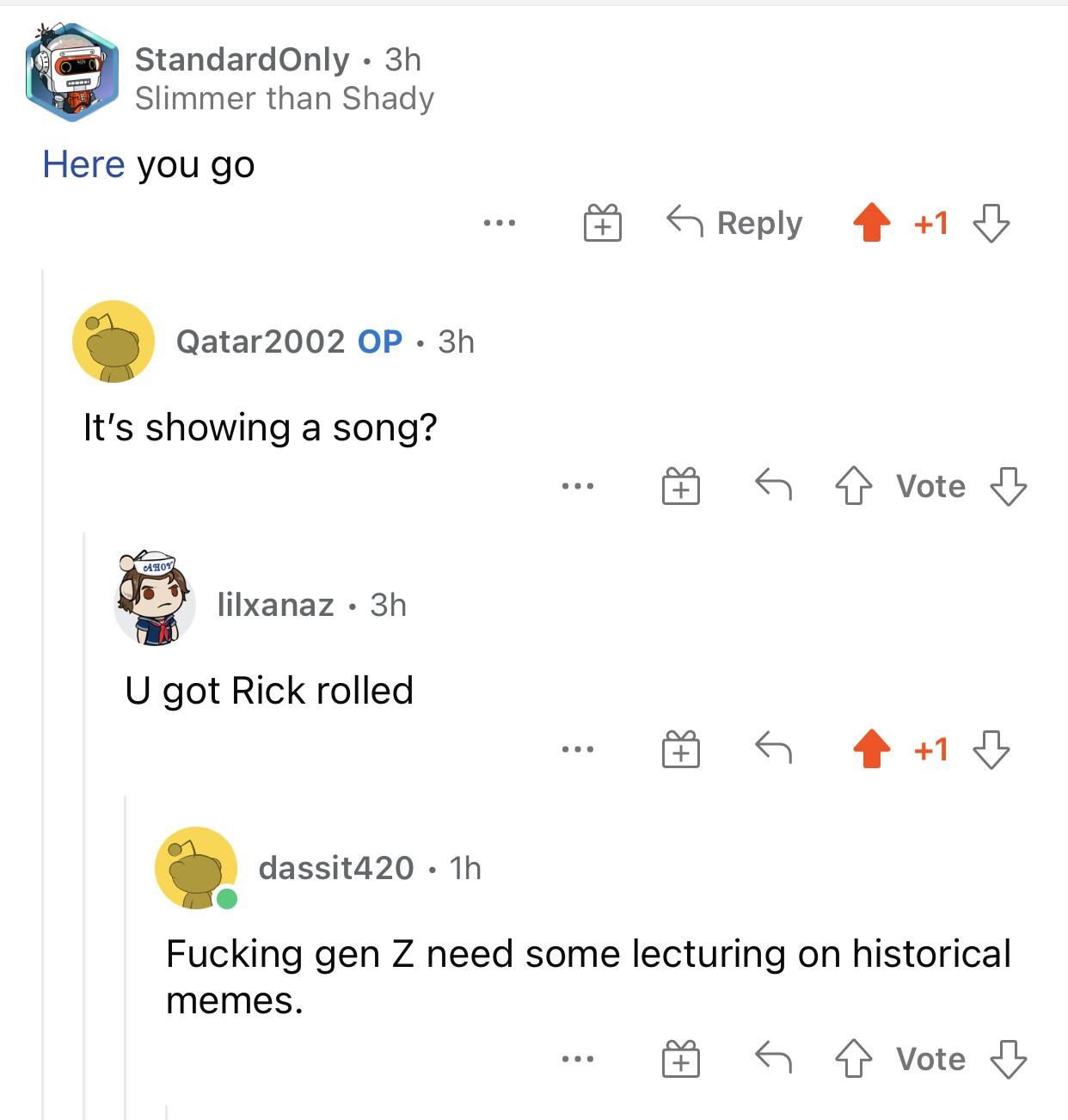Image resolution: width=1068 pixels, height=1120 pixels.
Task: Open StandardOnly's user profile
Action: point(243,60)
